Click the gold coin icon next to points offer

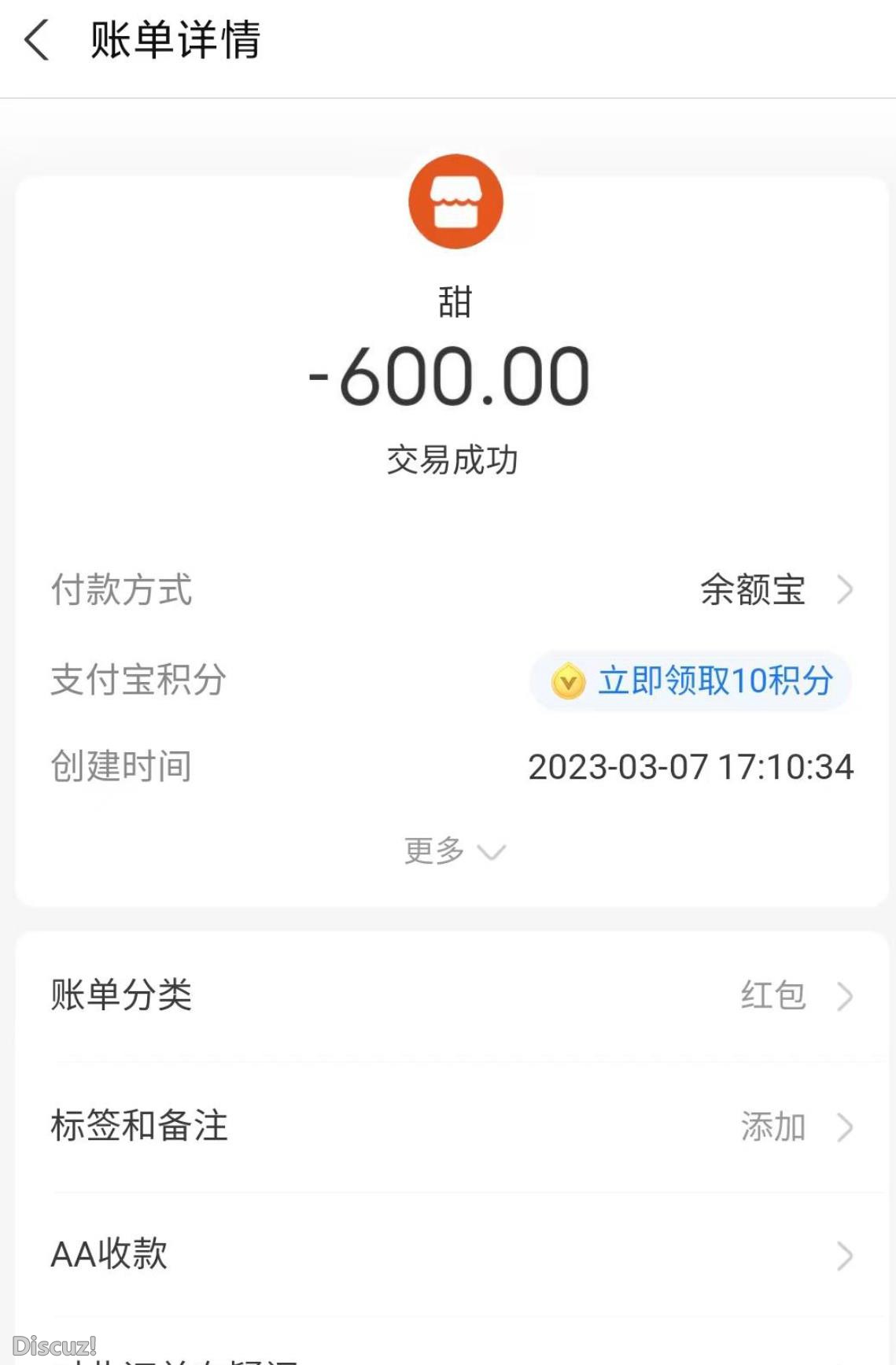(568, 682)
